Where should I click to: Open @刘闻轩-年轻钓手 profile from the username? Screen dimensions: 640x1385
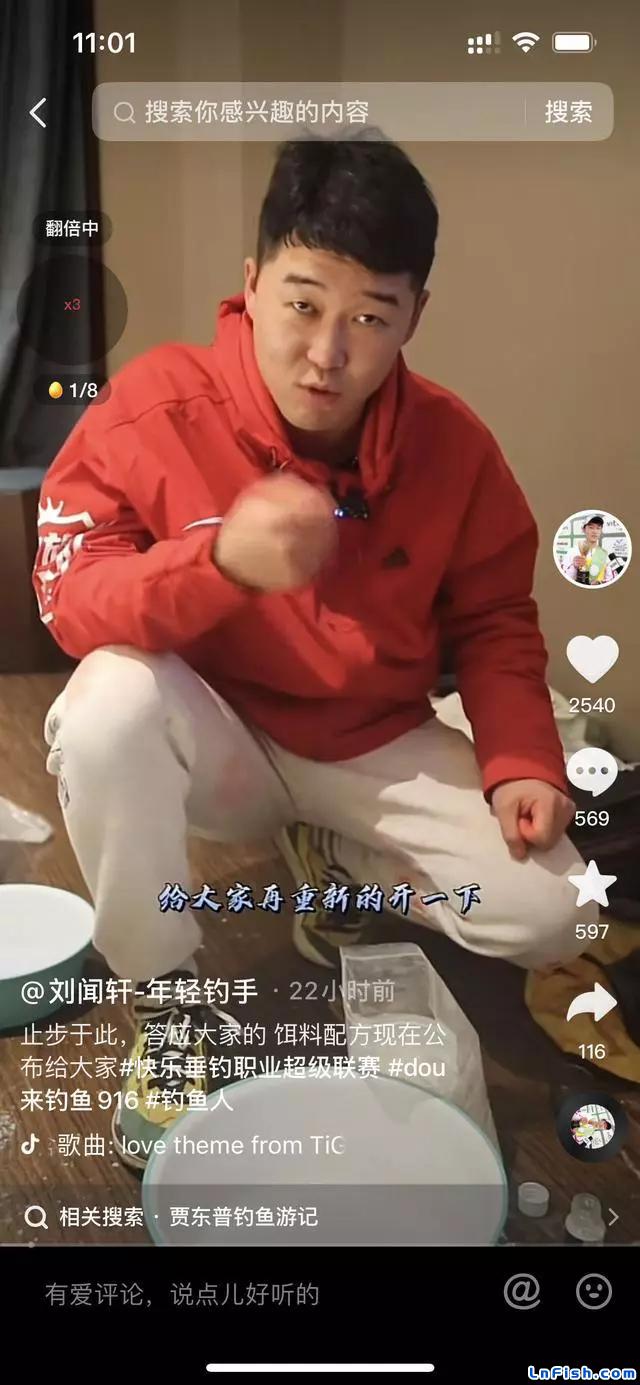coord(139,991)
